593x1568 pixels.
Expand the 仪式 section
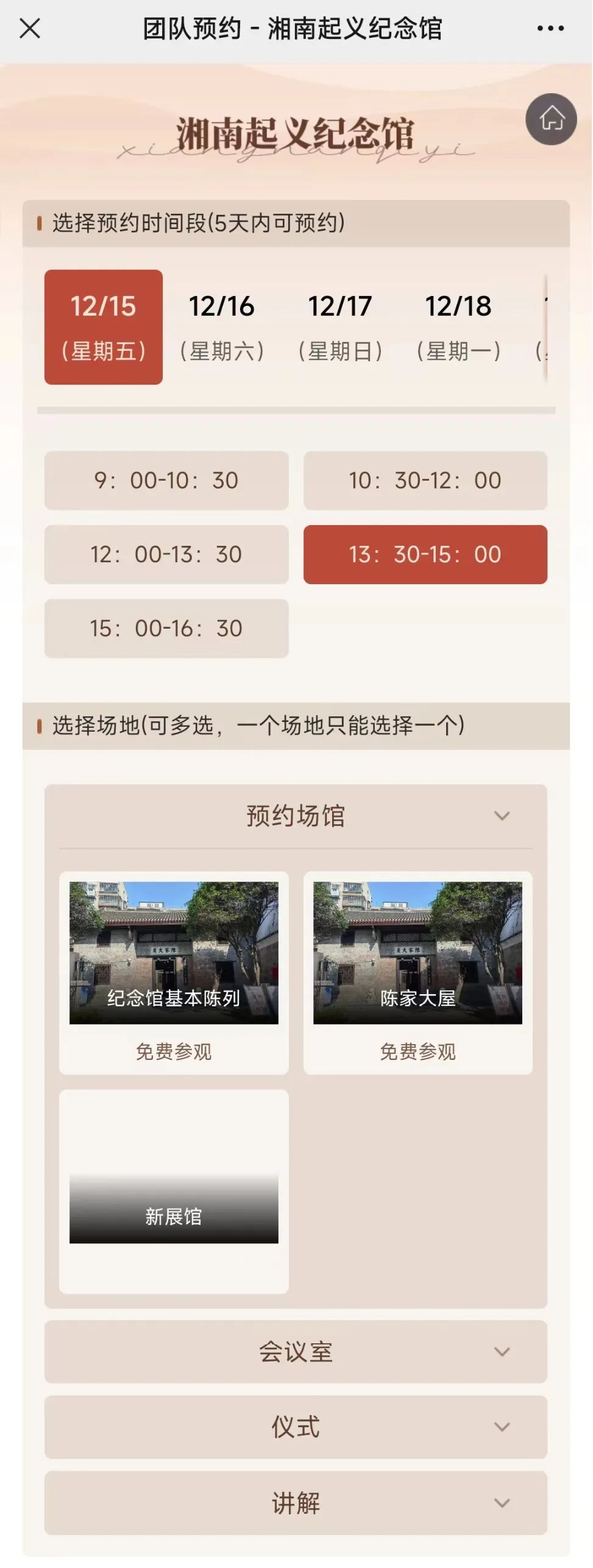pos(296,1427)
